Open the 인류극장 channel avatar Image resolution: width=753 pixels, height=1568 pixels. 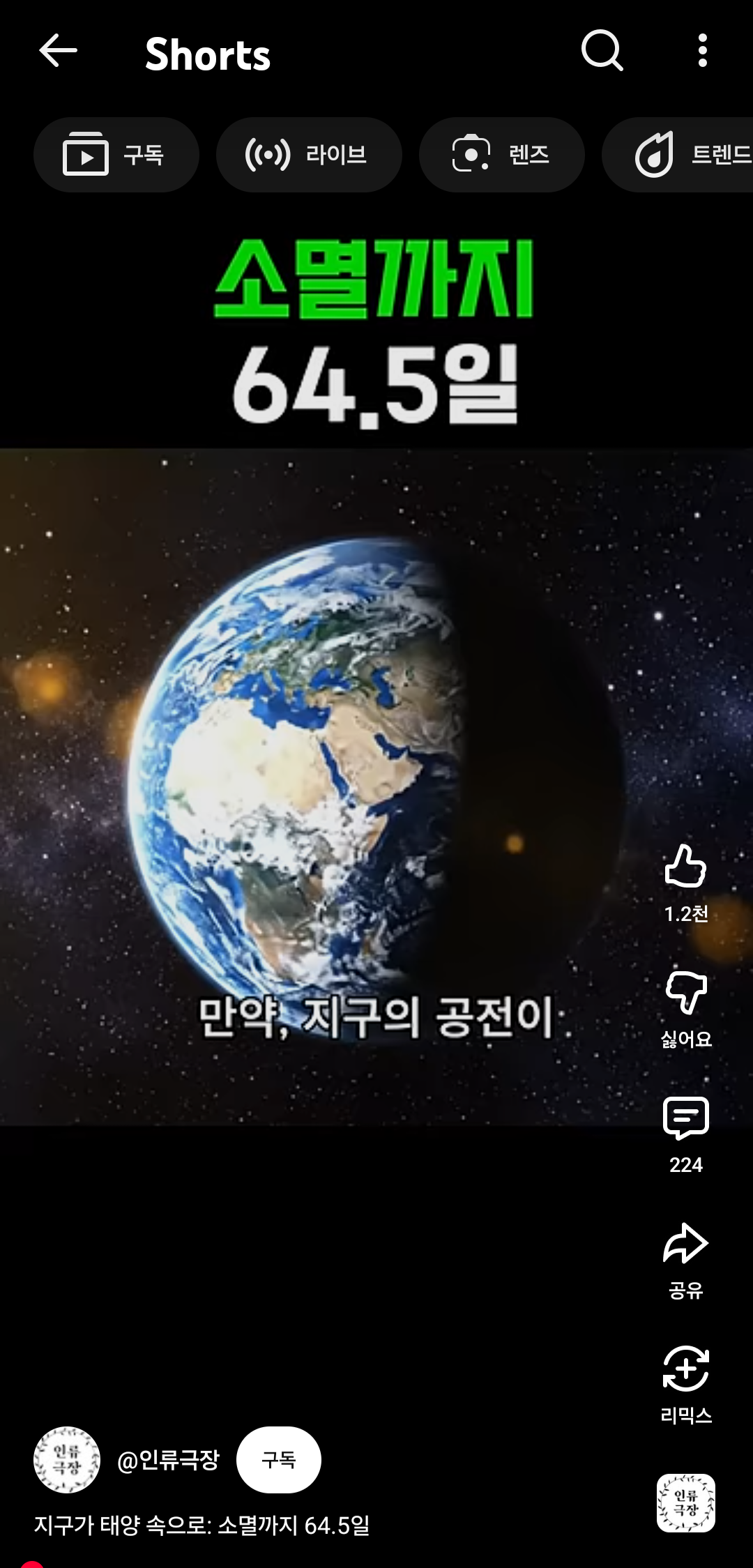pos(67,1459)
